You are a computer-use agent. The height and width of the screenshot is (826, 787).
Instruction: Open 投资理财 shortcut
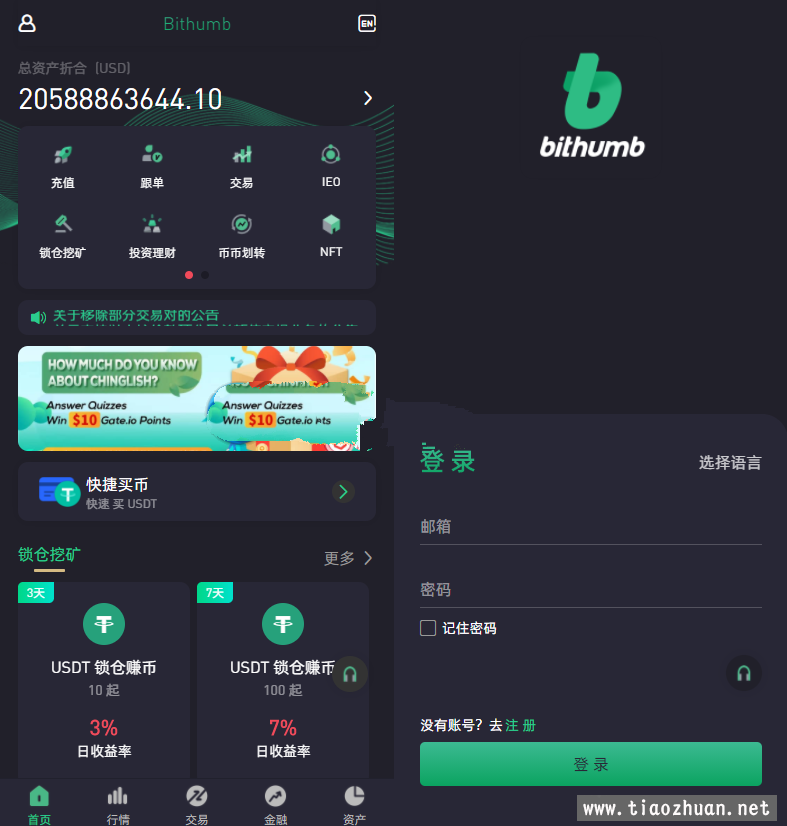152,236
